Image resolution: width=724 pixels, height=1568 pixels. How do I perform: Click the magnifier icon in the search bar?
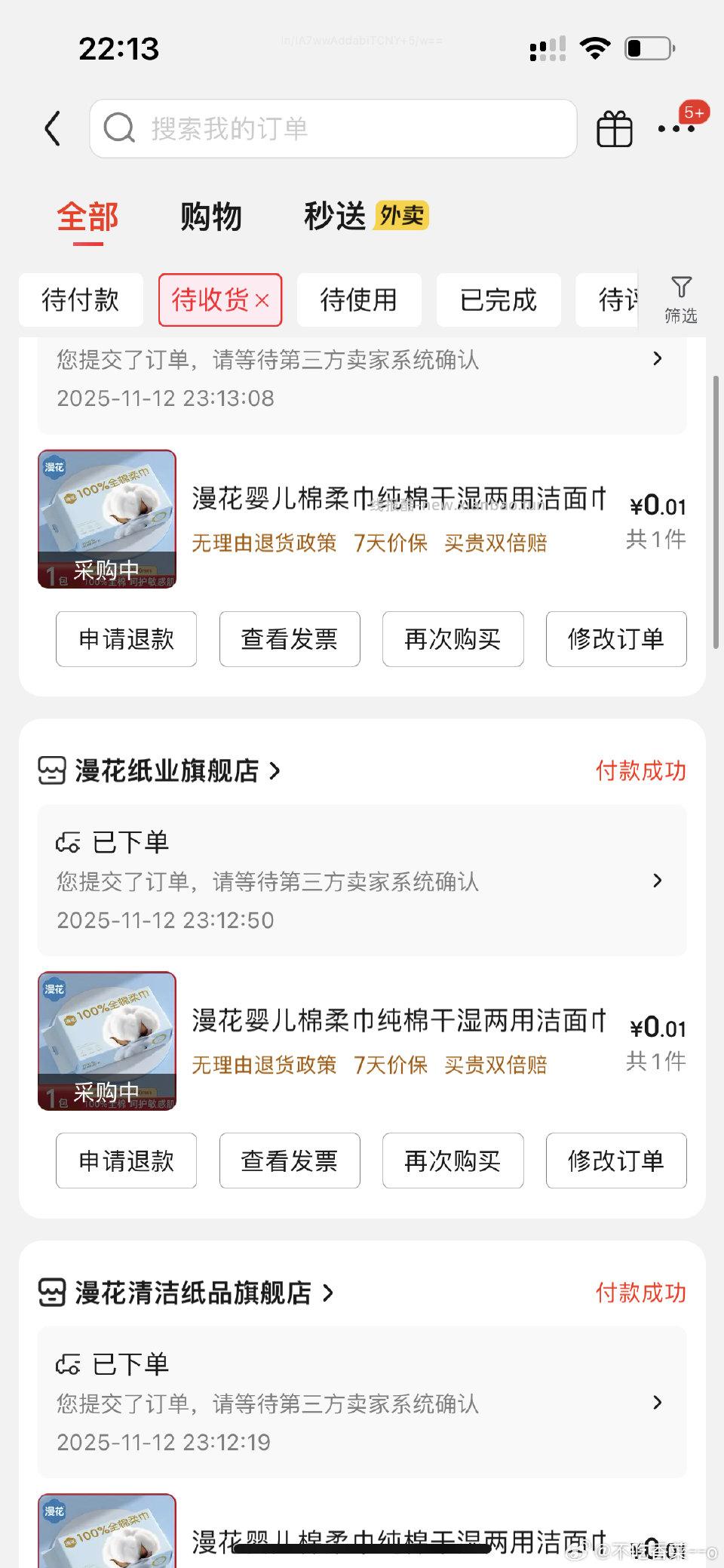[x=119, y=128]
